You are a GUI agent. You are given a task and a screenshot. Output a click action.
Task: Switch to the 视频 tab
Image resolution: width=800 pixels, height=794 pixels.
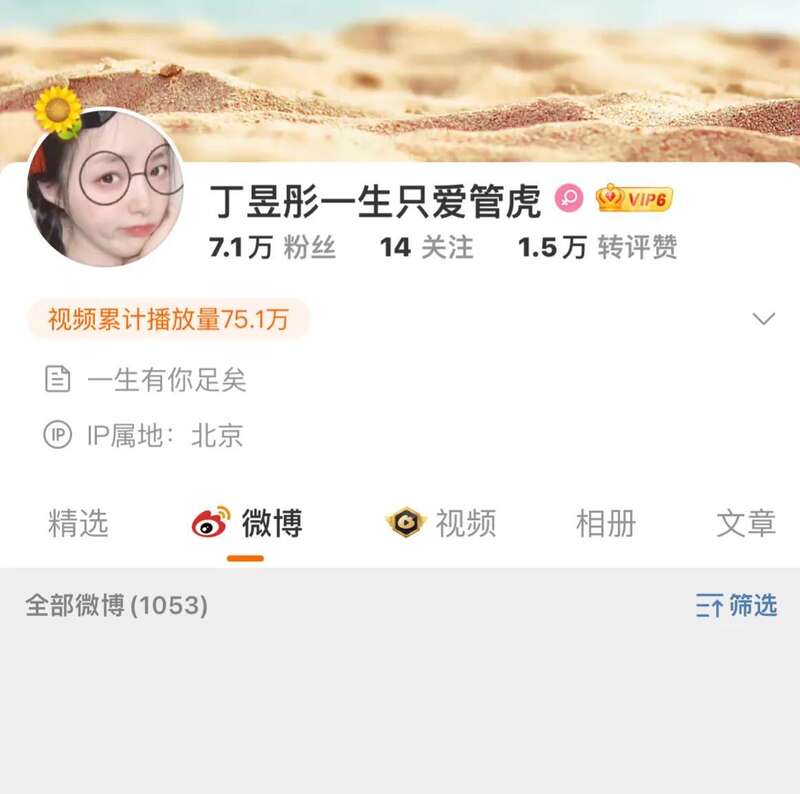pos(441,523)
